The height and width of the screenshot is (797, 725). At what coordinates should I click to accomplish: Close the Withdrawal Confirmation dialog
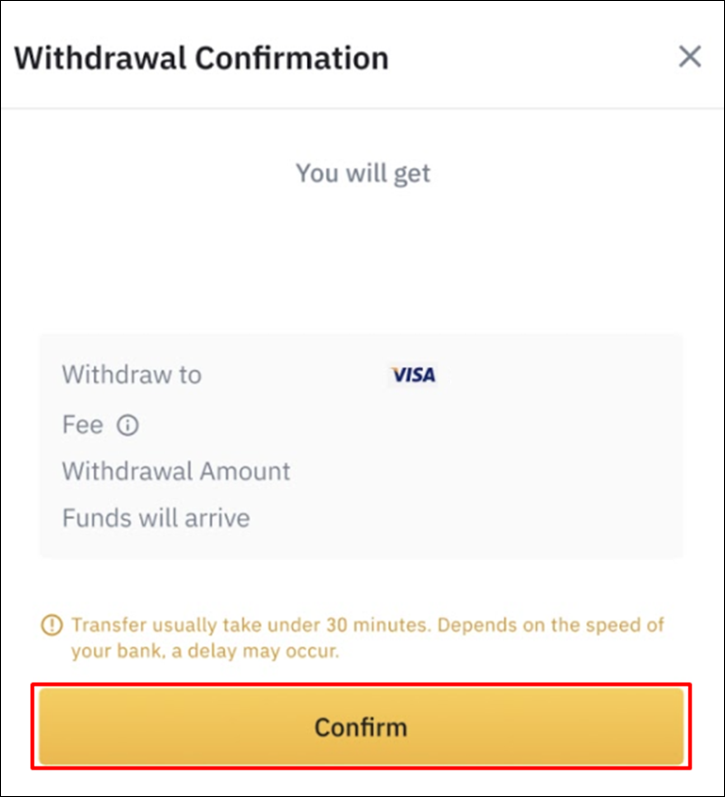coord(690,57)
